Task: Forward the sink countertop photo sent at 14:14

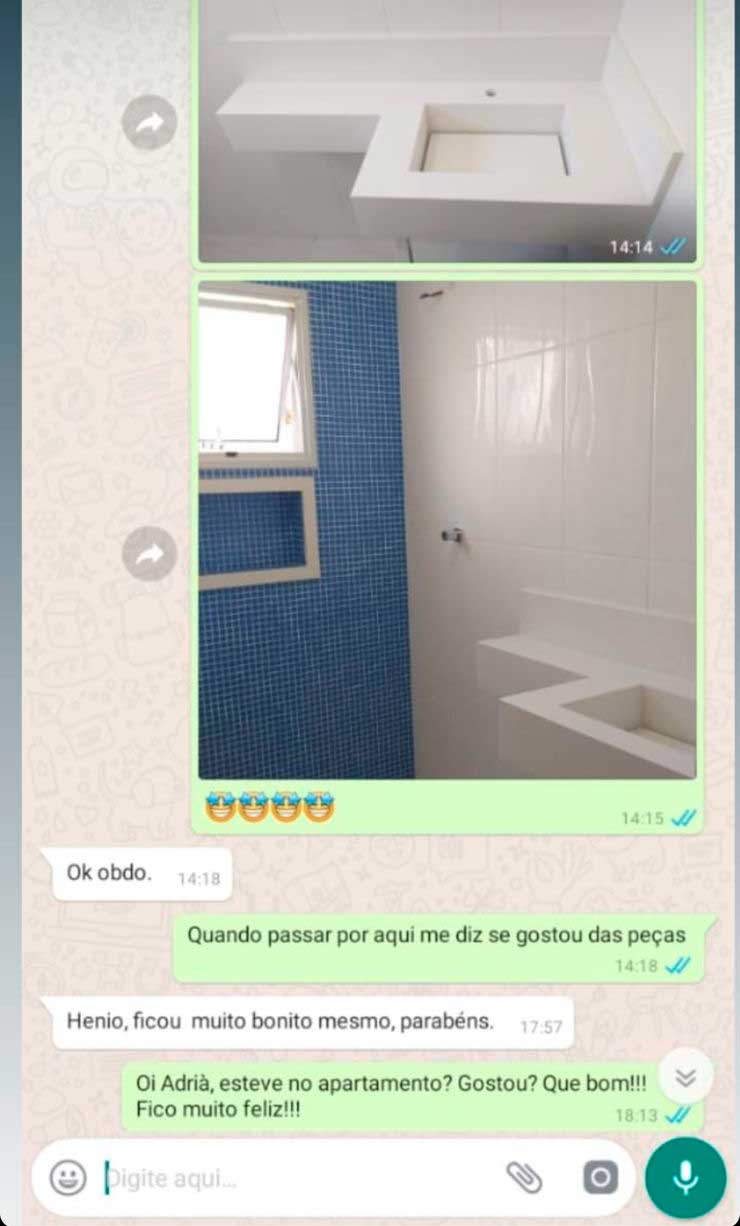Action: (149, 124)
